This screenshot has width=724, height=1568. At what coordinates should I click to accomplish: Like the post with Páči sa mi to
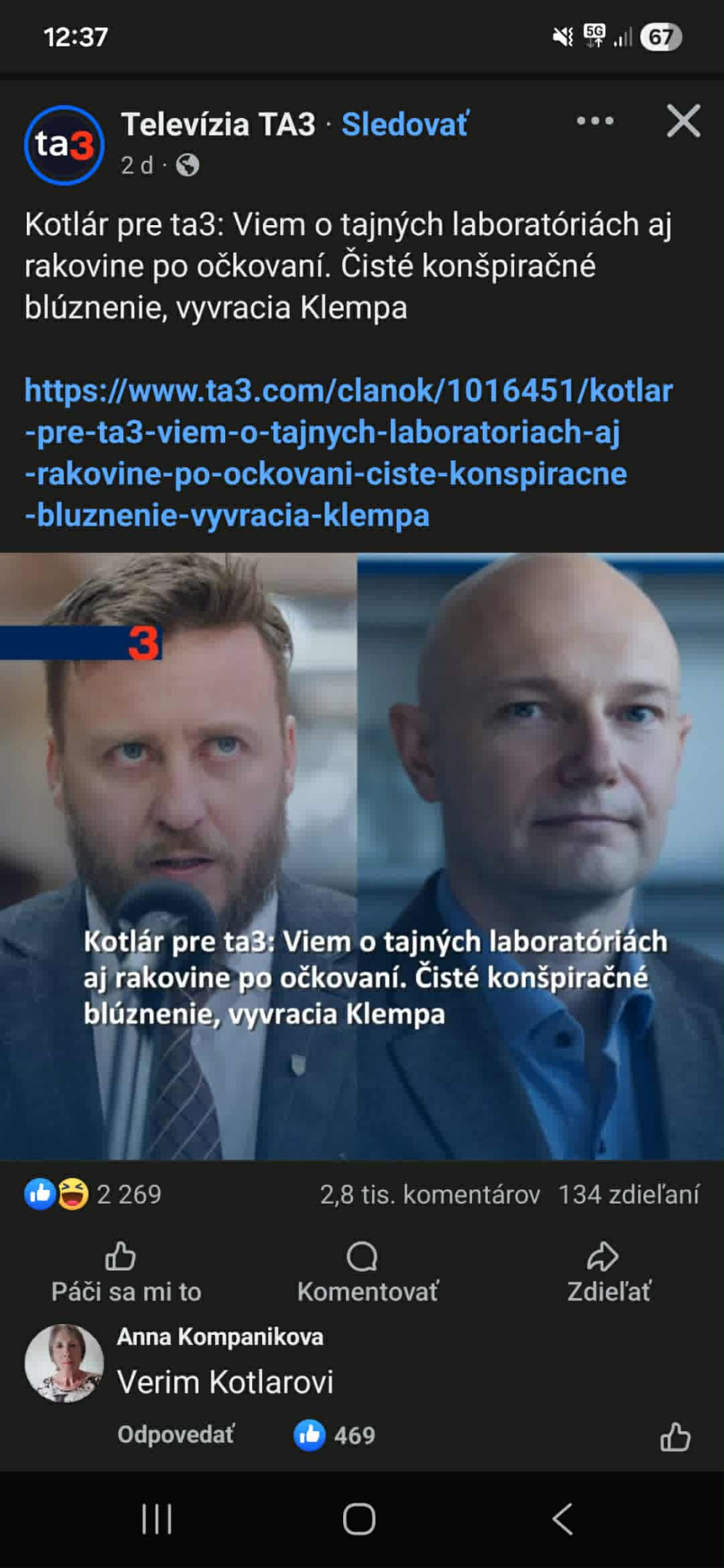click(x=125, y=1273)
